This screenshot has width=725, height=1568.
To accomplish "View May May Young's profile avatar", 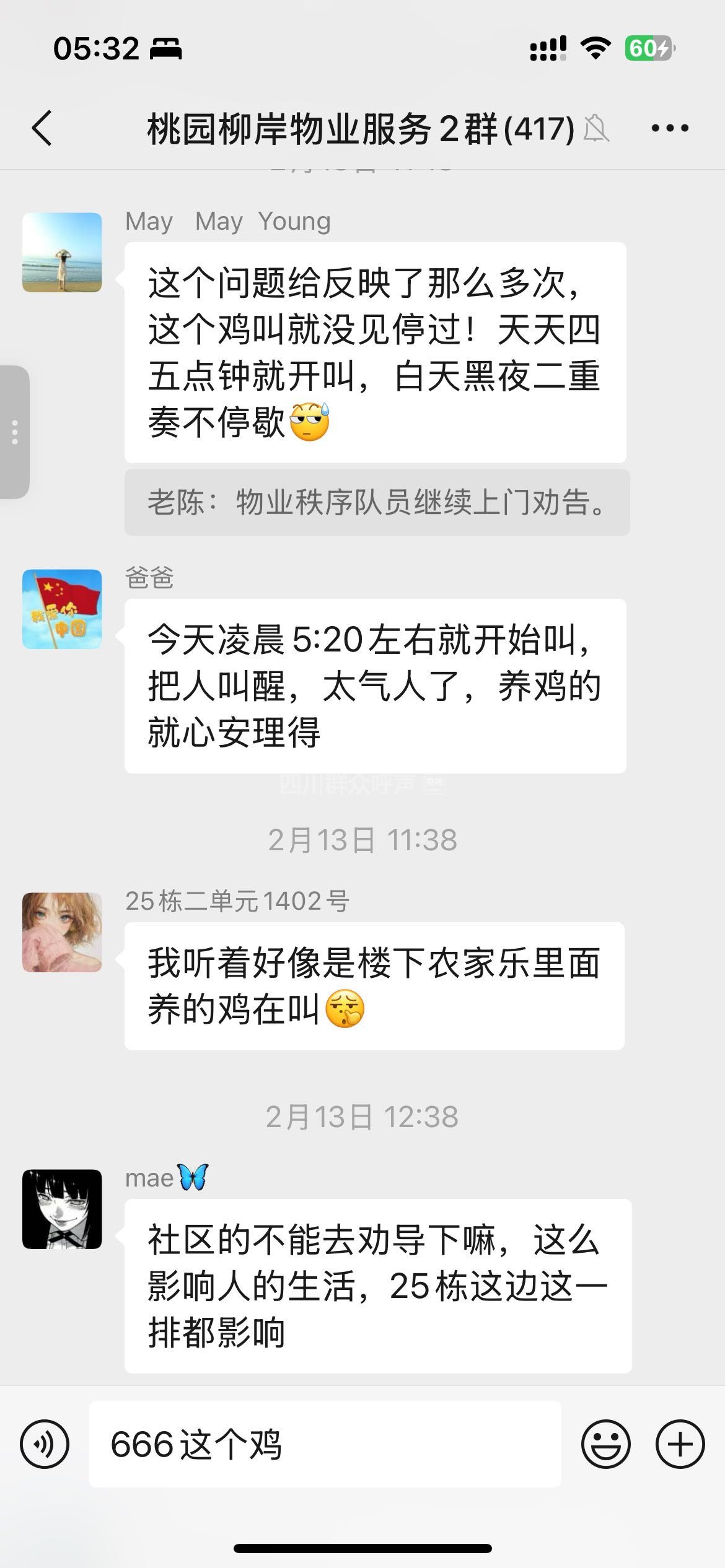I will coord(62,253).
